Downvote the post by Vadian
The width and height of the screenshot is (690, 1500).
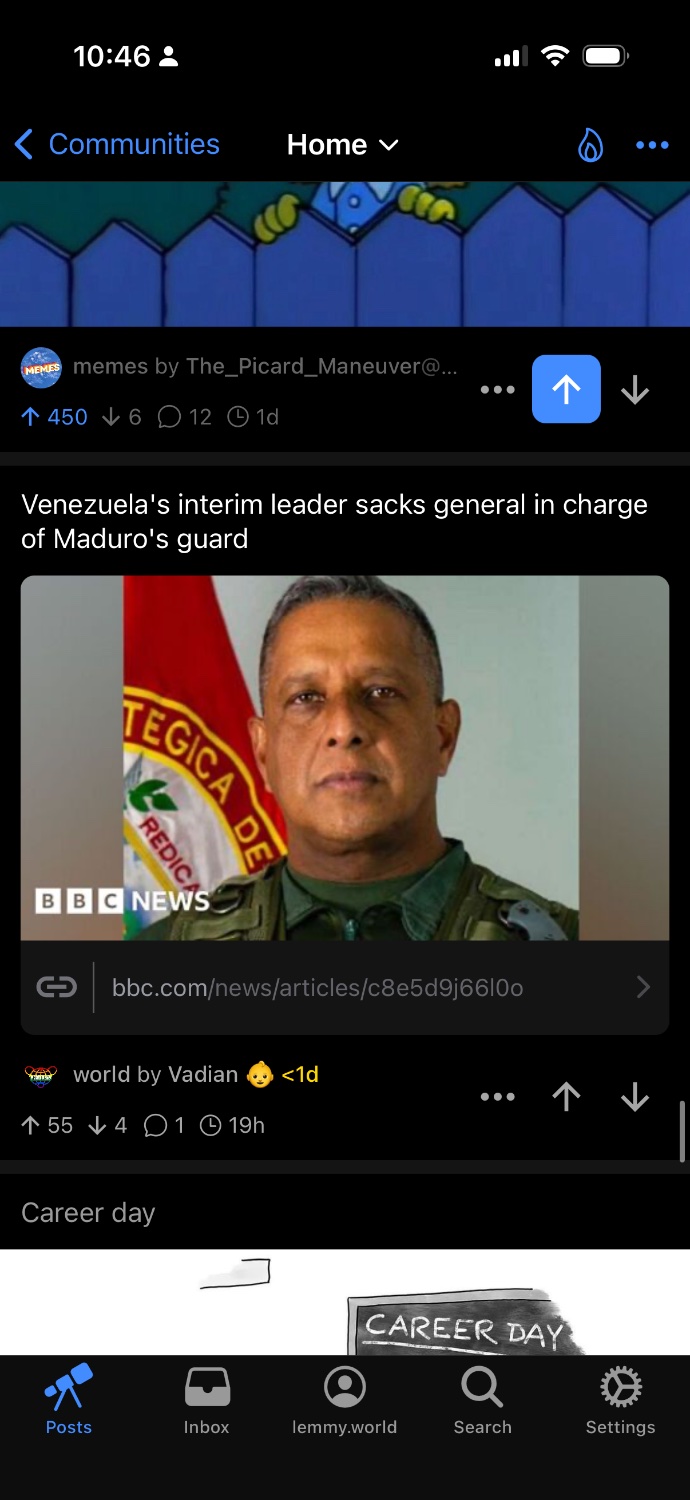(635, 1097)
